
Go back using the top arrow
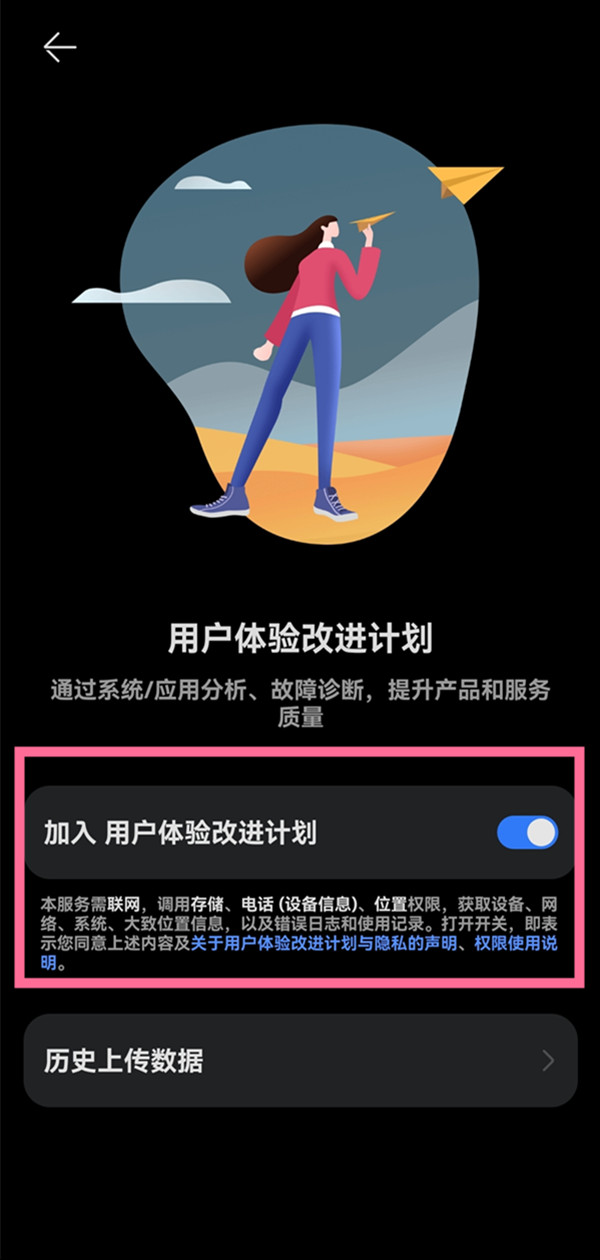click(x=59, y=47)
